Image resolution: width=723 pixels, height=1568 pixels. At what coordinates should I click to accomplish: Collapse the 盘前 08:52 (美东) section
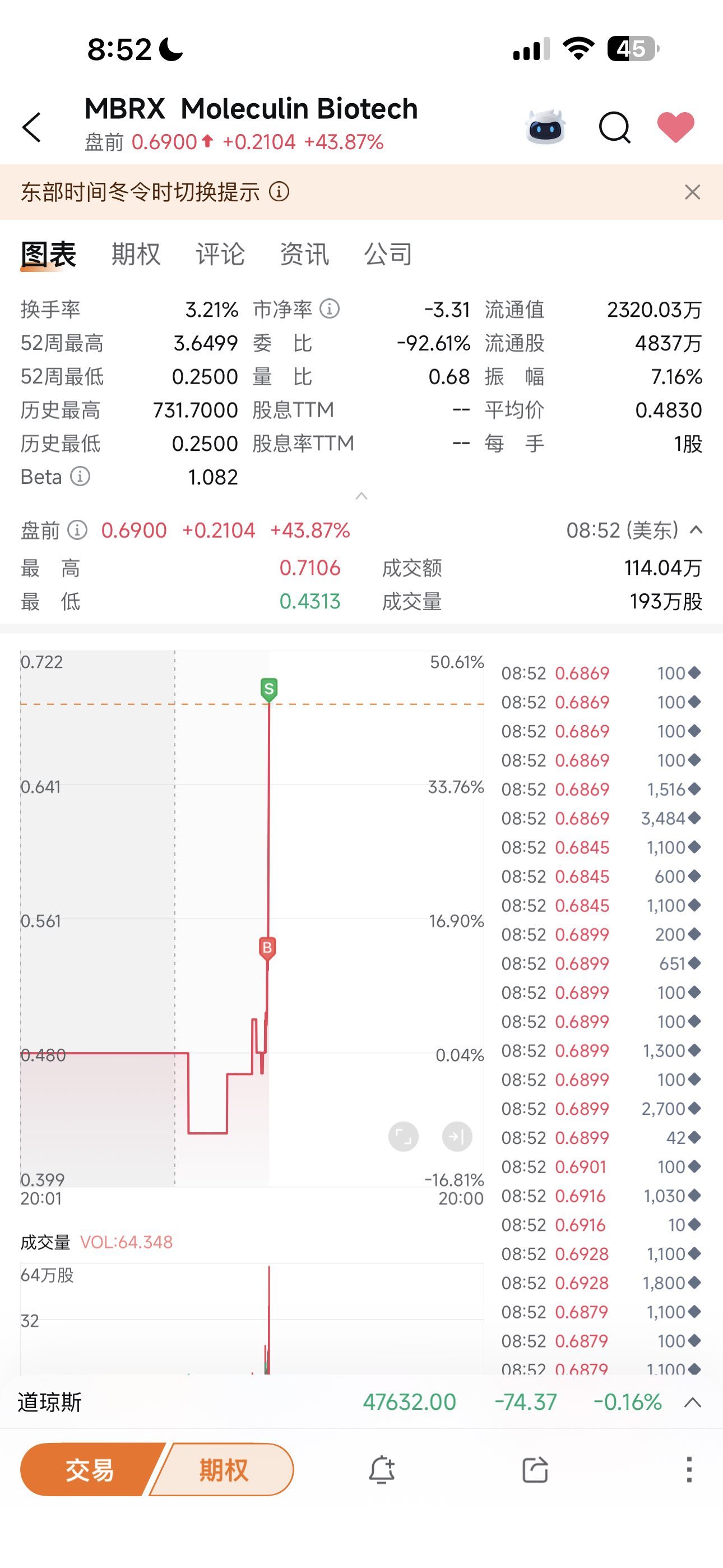click(x=696, y=530)
